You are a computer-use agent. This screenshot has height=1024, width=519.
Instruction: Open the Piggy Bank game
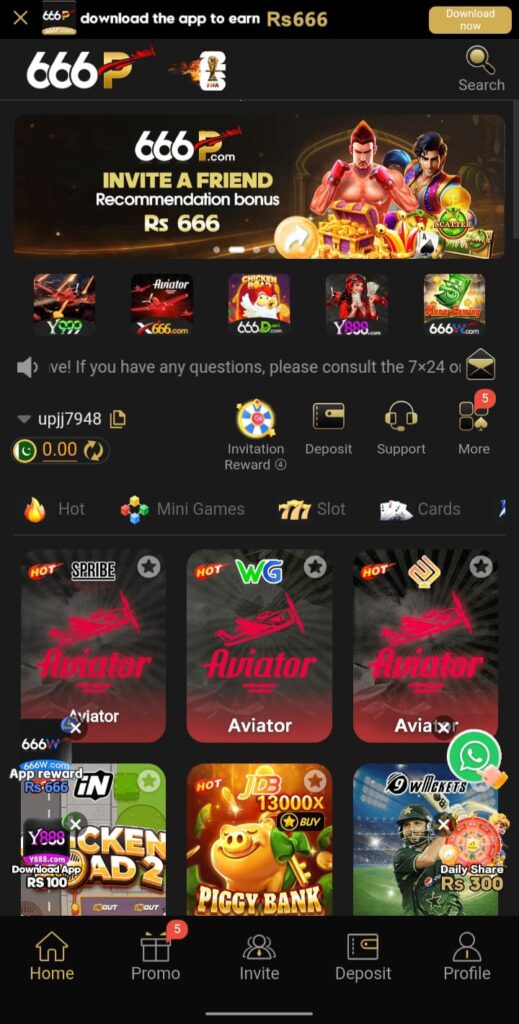coord(259,839)
